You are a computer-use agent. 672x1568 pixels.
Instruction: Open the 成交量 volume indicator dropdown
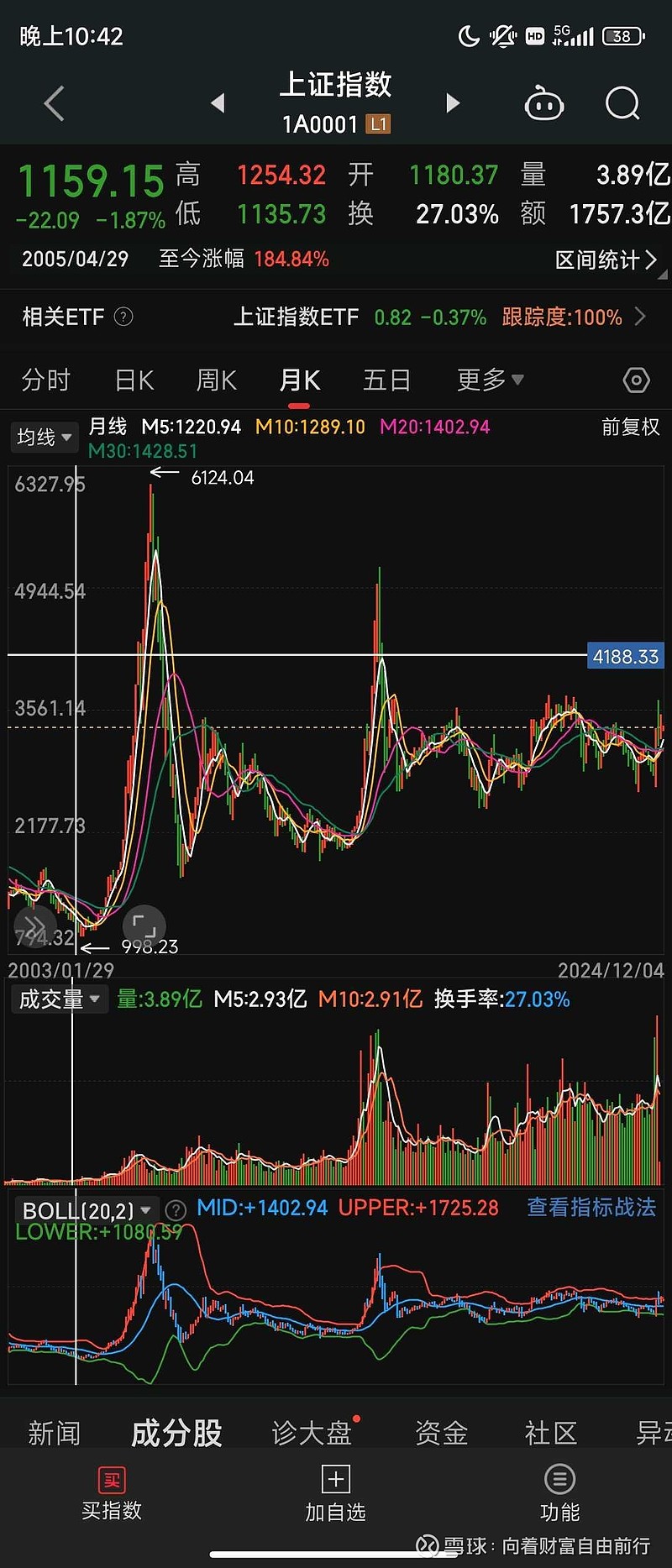pos(59,999)
